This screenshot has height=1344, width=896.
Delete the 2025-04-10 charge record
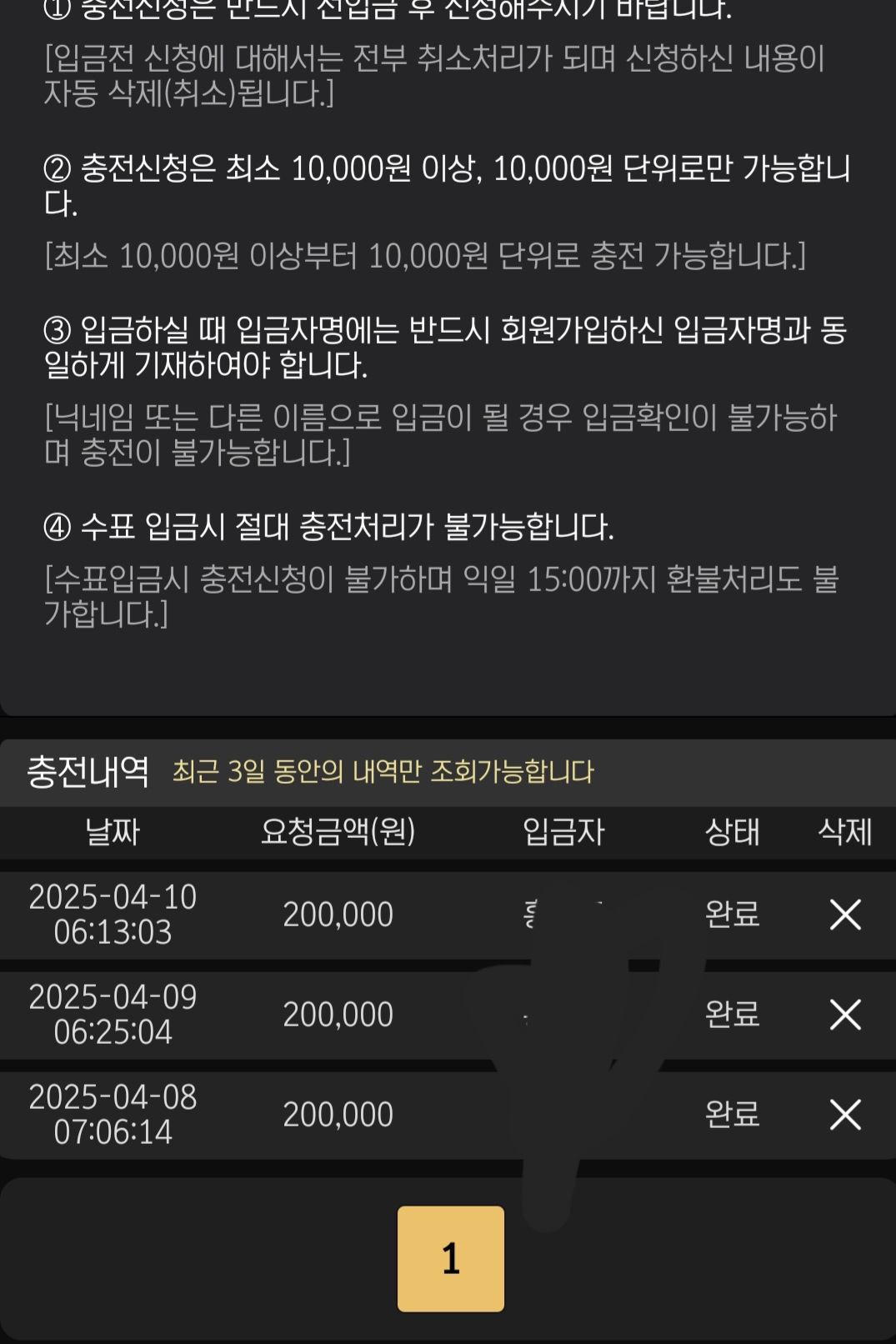[x=845, y=915]
